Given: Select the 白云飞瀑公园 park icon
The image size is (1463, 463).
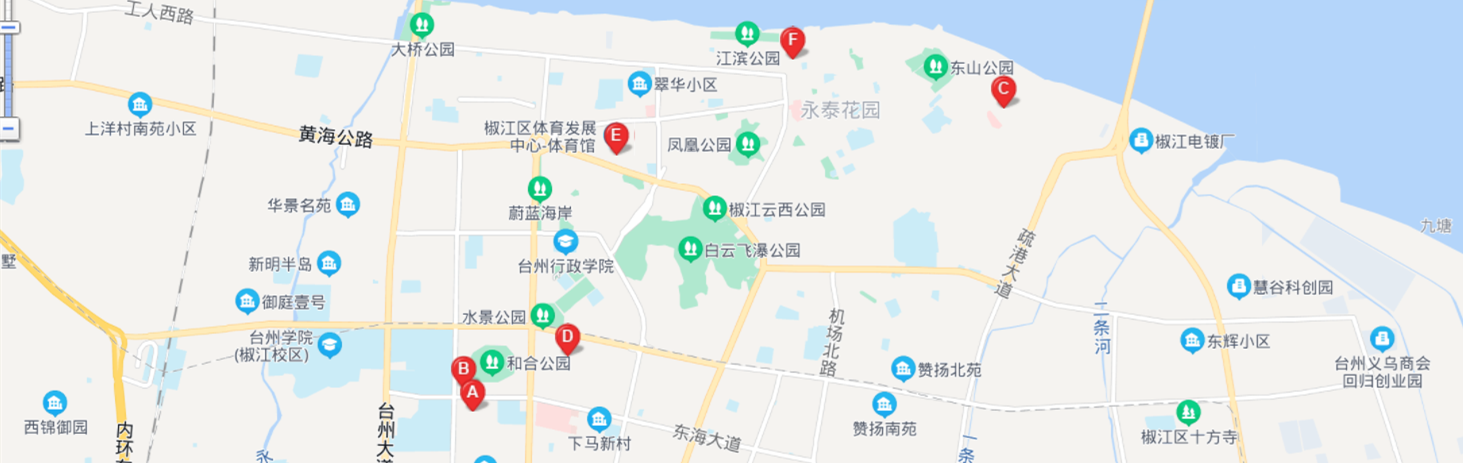Looking at the screenshot, I should point(689,248).
